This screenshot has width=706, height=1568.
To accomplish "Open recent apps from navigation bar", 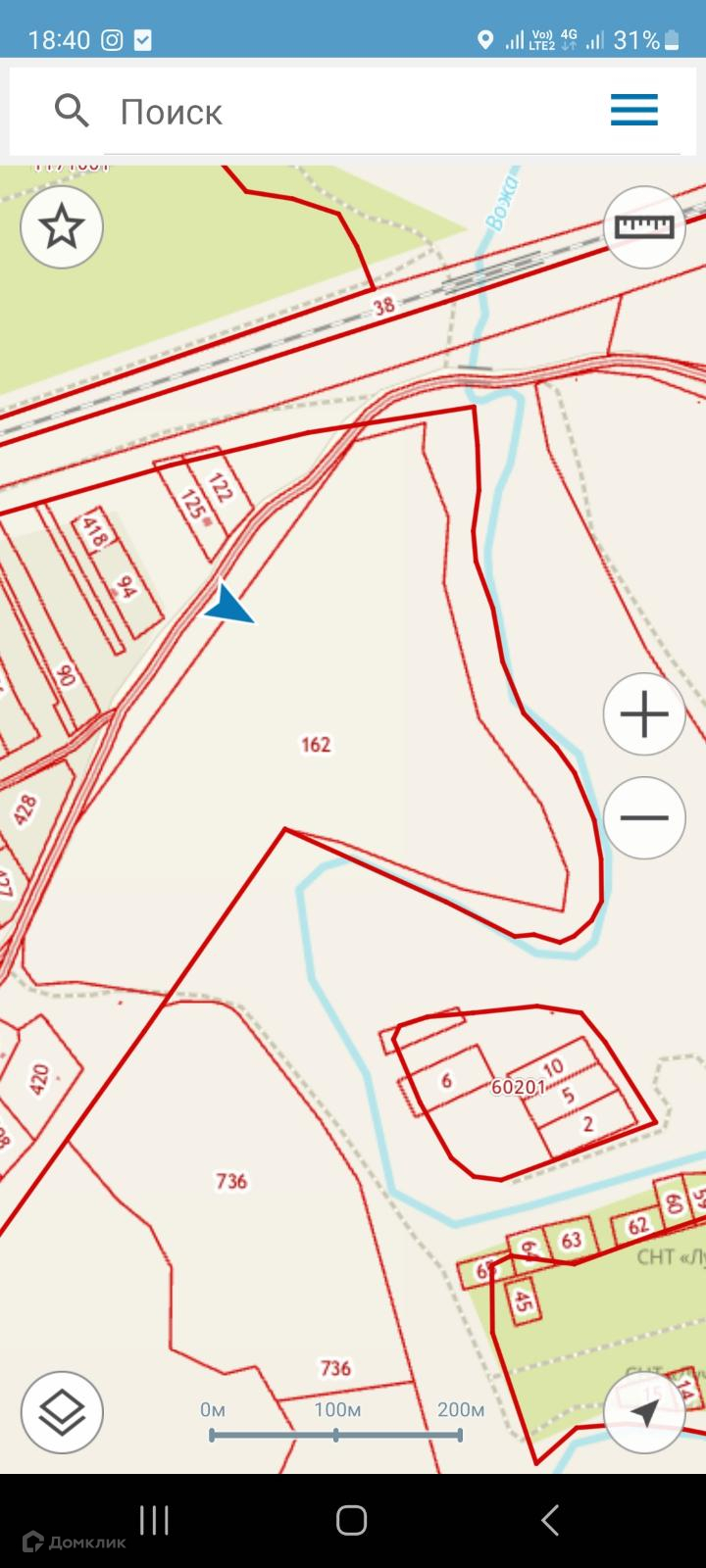I will click(x=154, y=1520).
